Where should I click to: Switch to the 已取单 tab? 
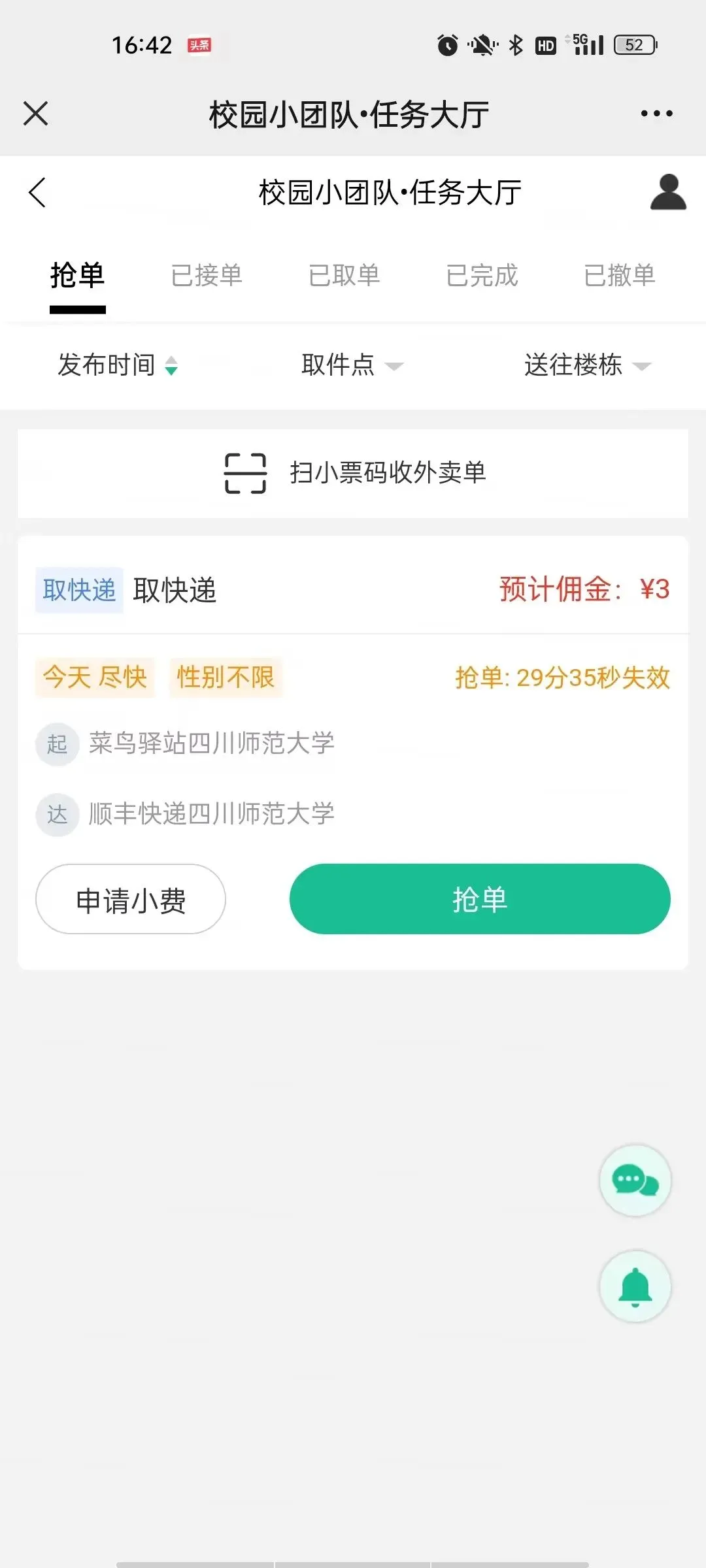pyautogui.click(x=345, y=276)
